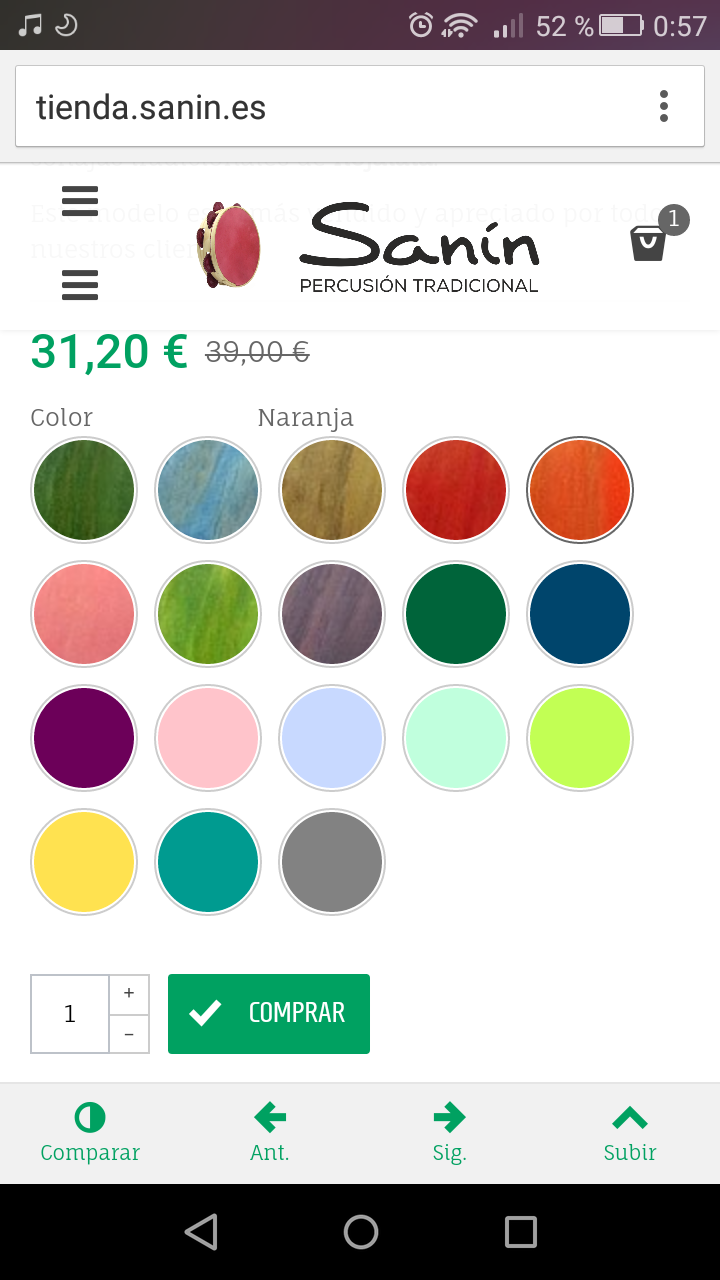This screenshot has width=720, height=1280.
Task: Tap the quantity input field
Action: click(x=70, y=1014)
